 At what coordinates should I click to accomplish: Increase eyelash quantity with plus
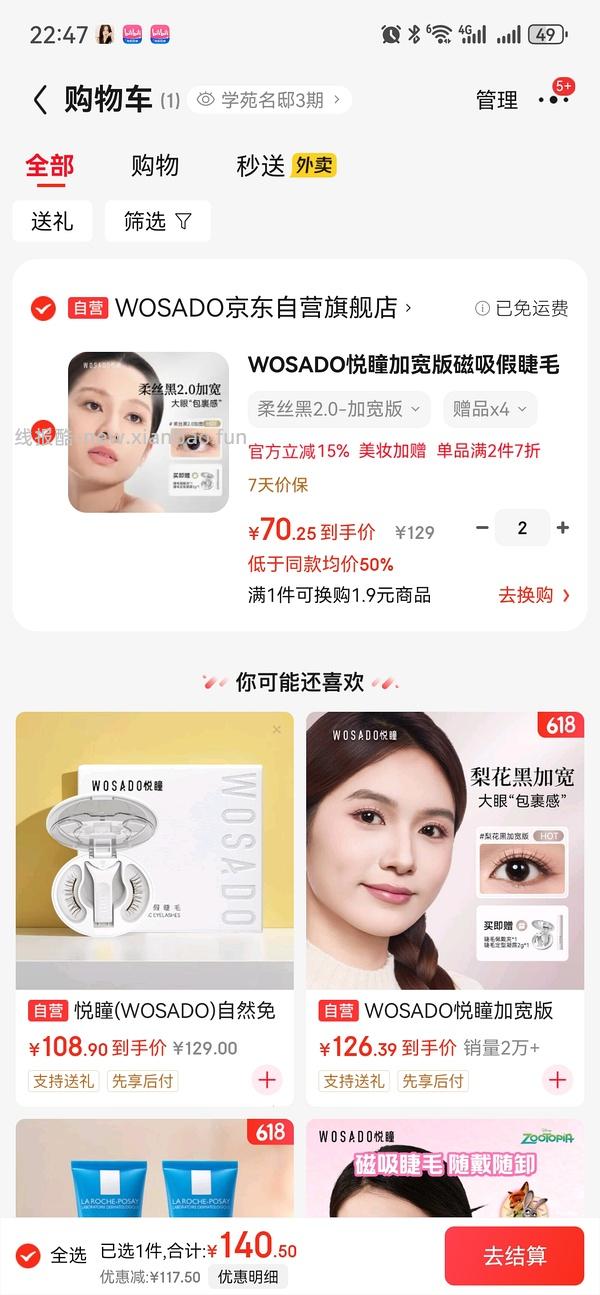tap(563, 528)
